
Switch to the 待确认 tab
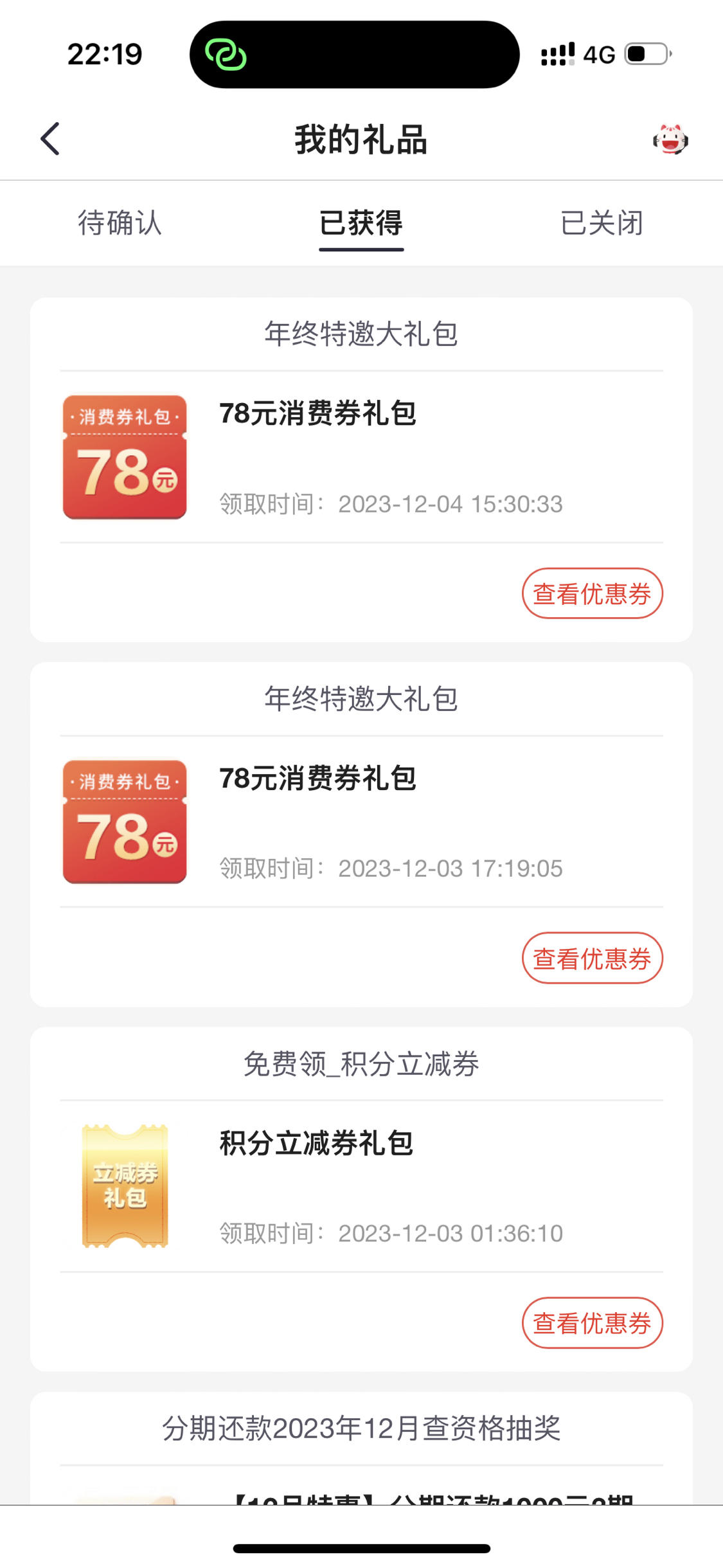[x=120, y=223]
